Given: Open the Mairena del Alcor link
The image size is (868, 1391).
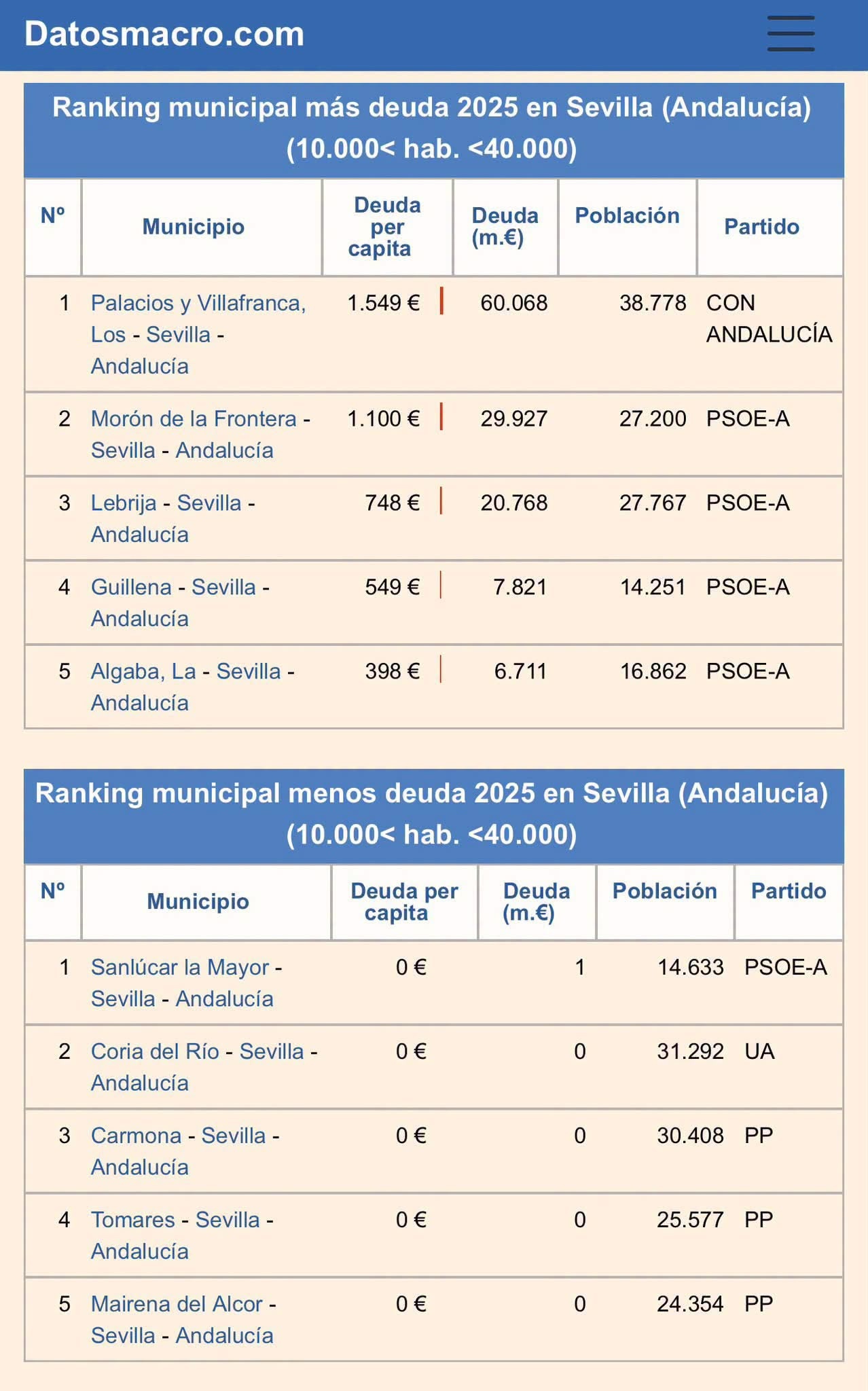Looking at the screenshot, I should (177, 1304).
